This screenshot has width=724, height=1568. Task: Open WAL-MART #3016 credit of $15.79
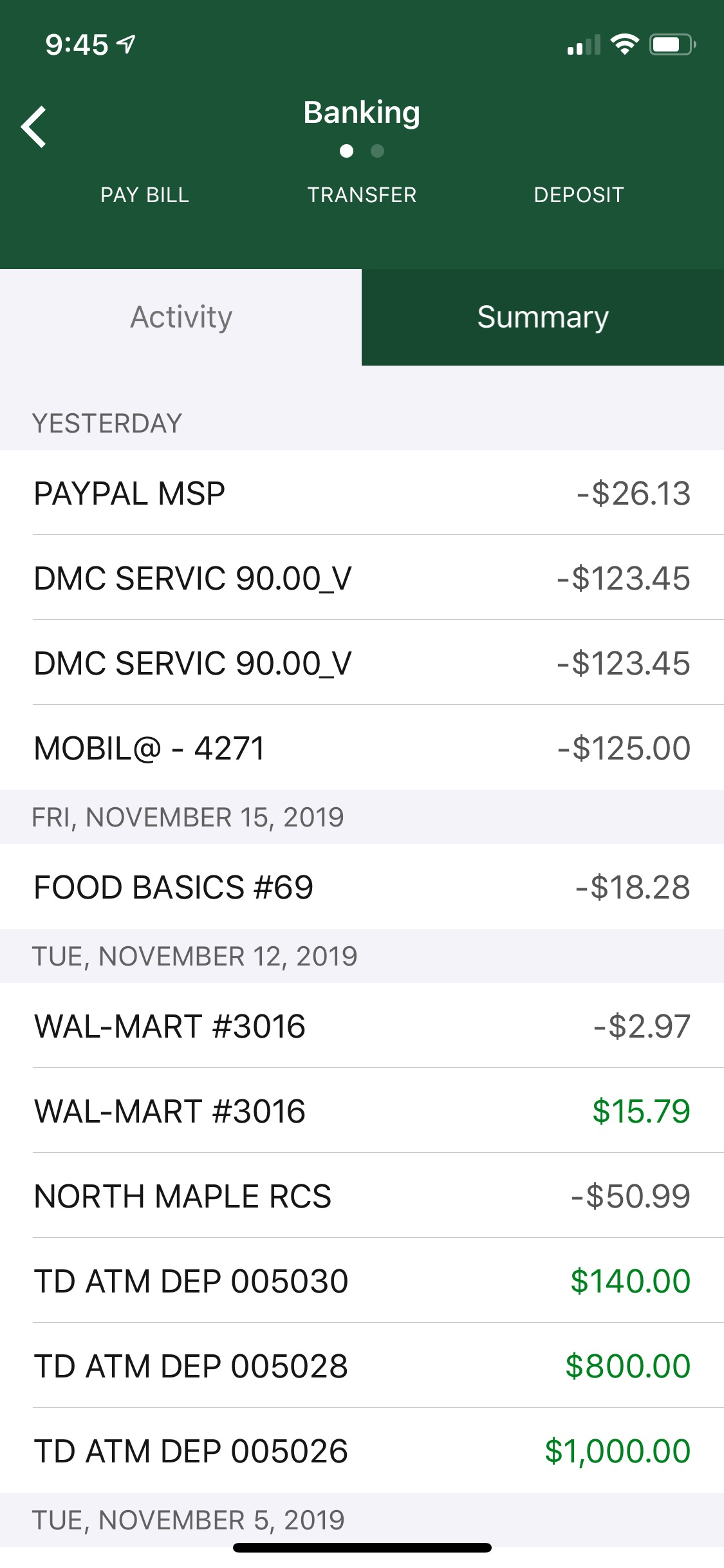coord(362,1110)
